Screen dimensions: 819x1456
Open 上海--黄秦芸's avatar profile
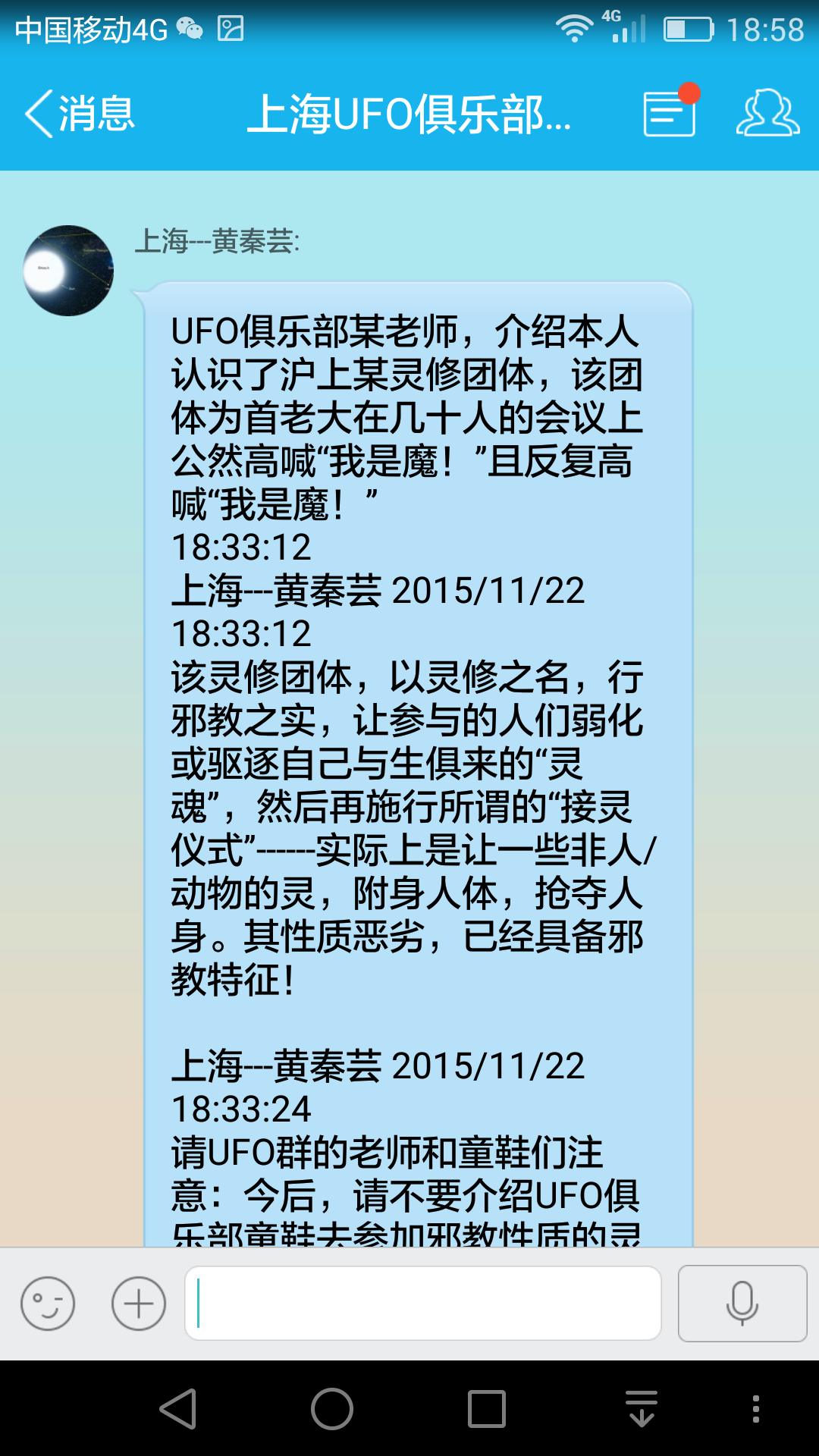click(68, 271)
